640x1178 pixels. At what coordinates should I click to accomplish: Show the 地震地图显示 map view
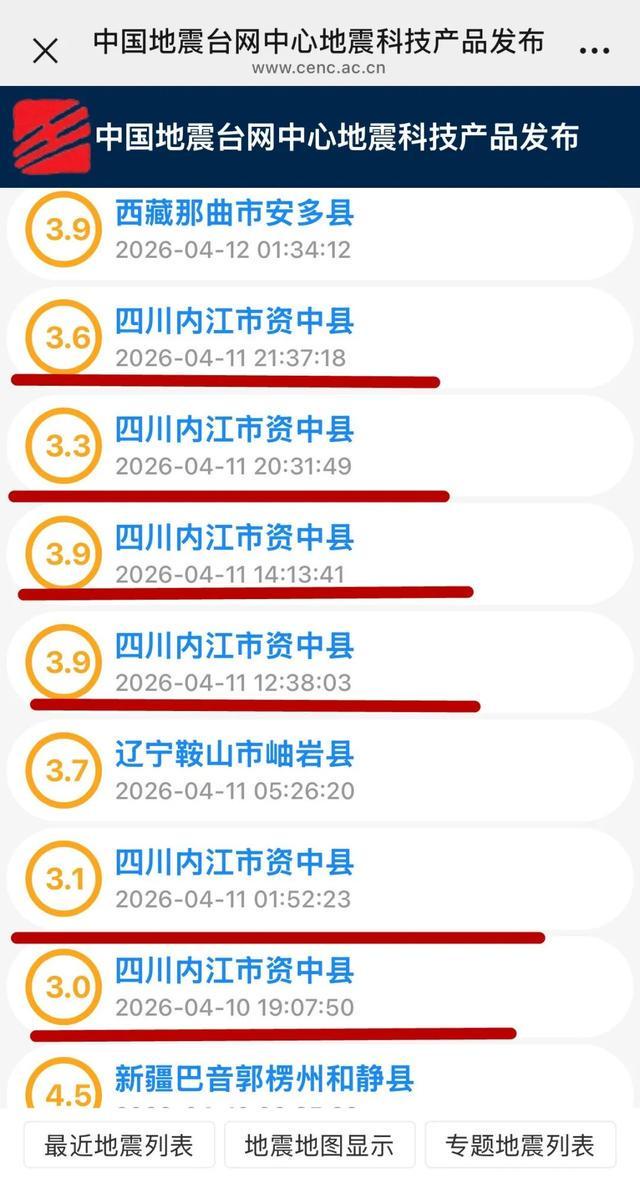tap(319, 1145)
